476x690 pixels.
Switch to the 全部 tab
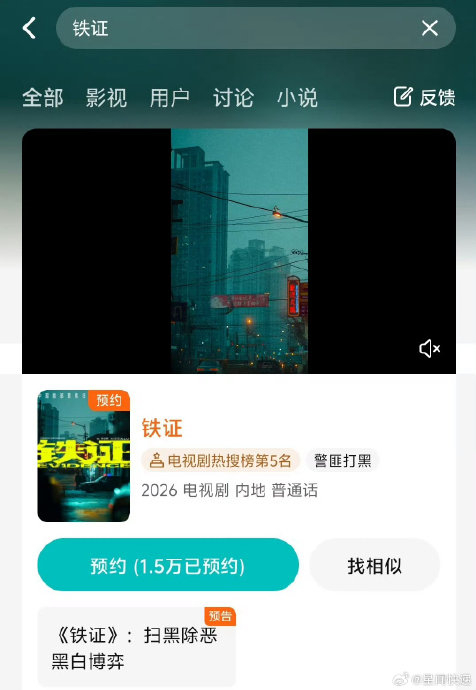(x=43, y=97)
